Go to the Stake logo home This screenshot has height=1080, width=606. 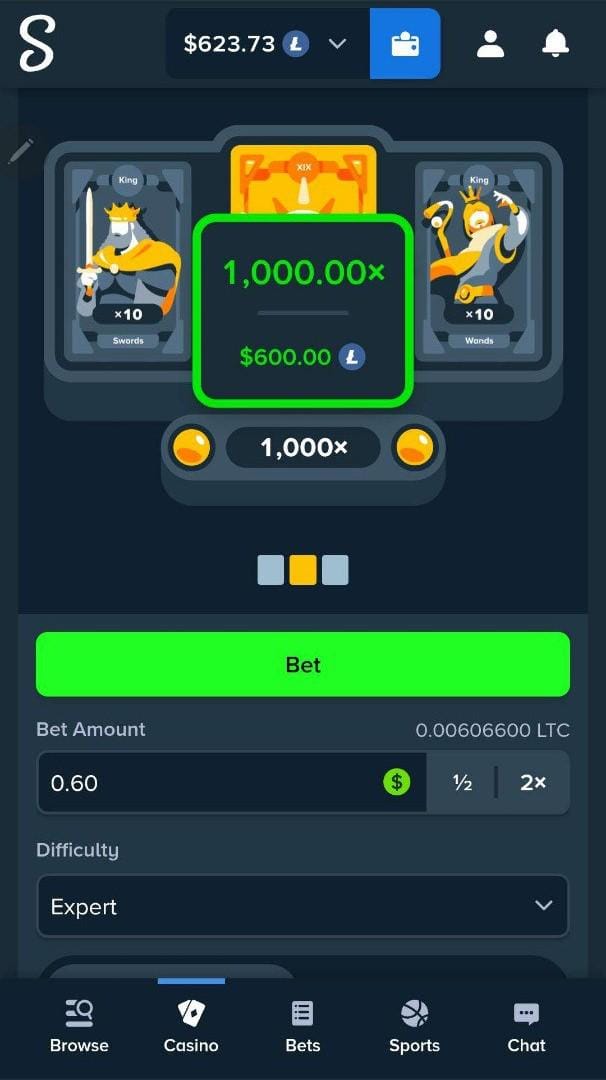[x=37, y=44]
